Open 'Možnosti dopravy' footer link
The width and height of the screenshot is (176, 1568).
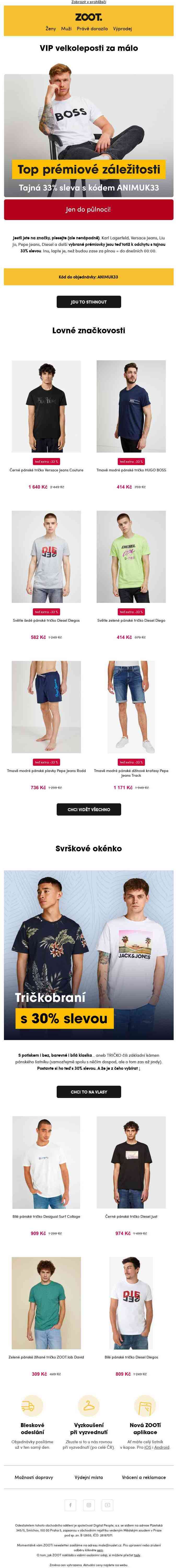(x=33, y=1477)
